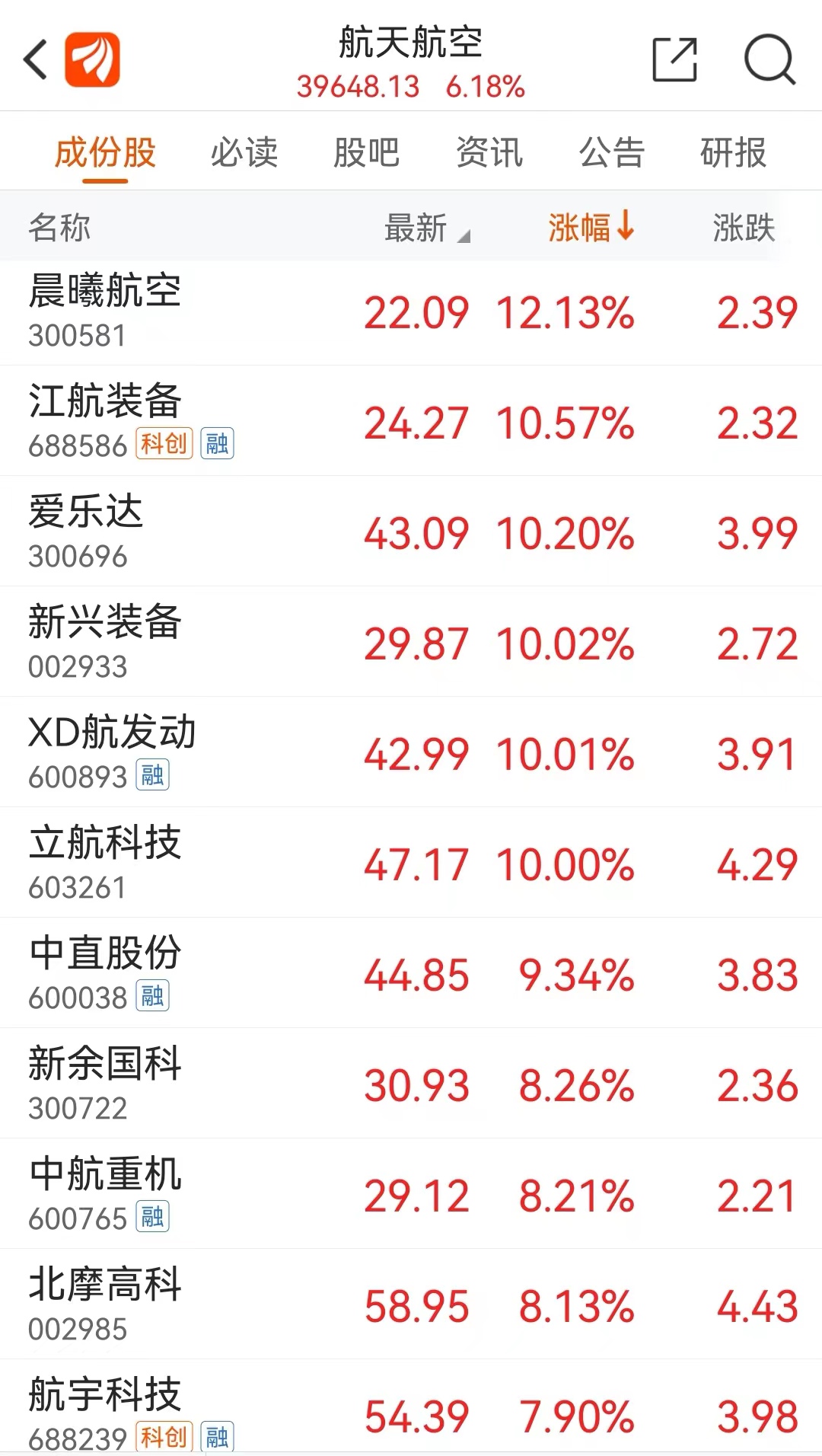View the 研报 tab

click(734, 152)
